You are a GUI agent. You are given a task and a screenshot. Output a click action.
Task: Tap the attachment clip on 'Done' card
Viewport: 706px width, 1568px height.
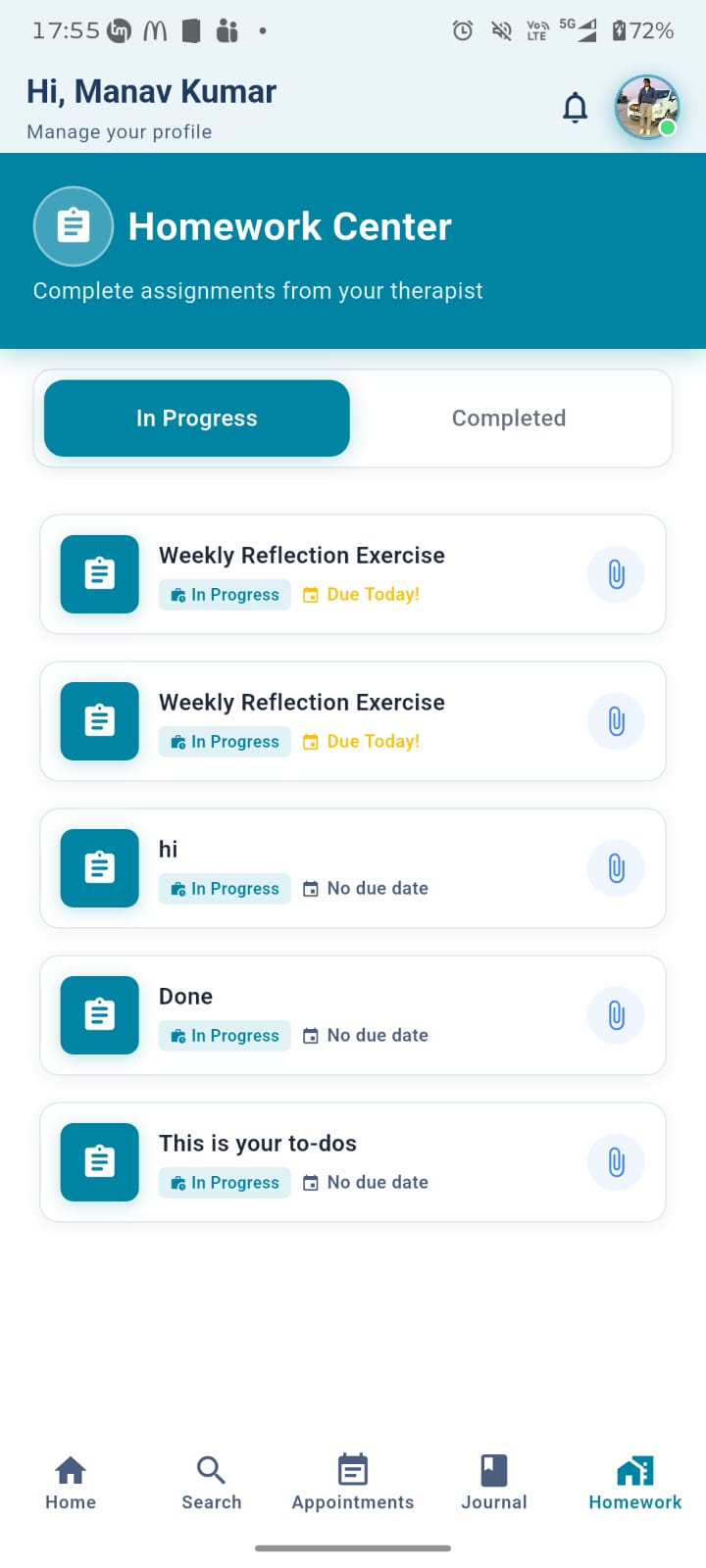tap(616, 1015)
